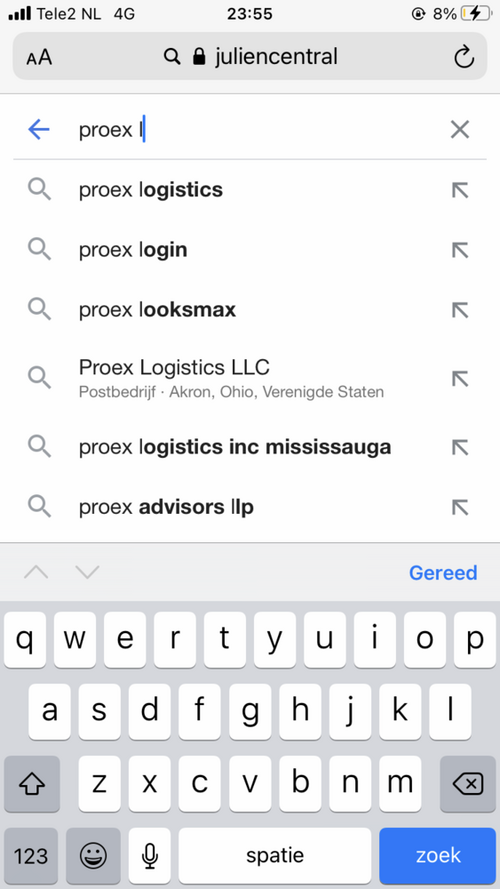This screenshot has width=500, height=889.
Task: Switch keyboard to 123 numbers
Action: [31, 855]
